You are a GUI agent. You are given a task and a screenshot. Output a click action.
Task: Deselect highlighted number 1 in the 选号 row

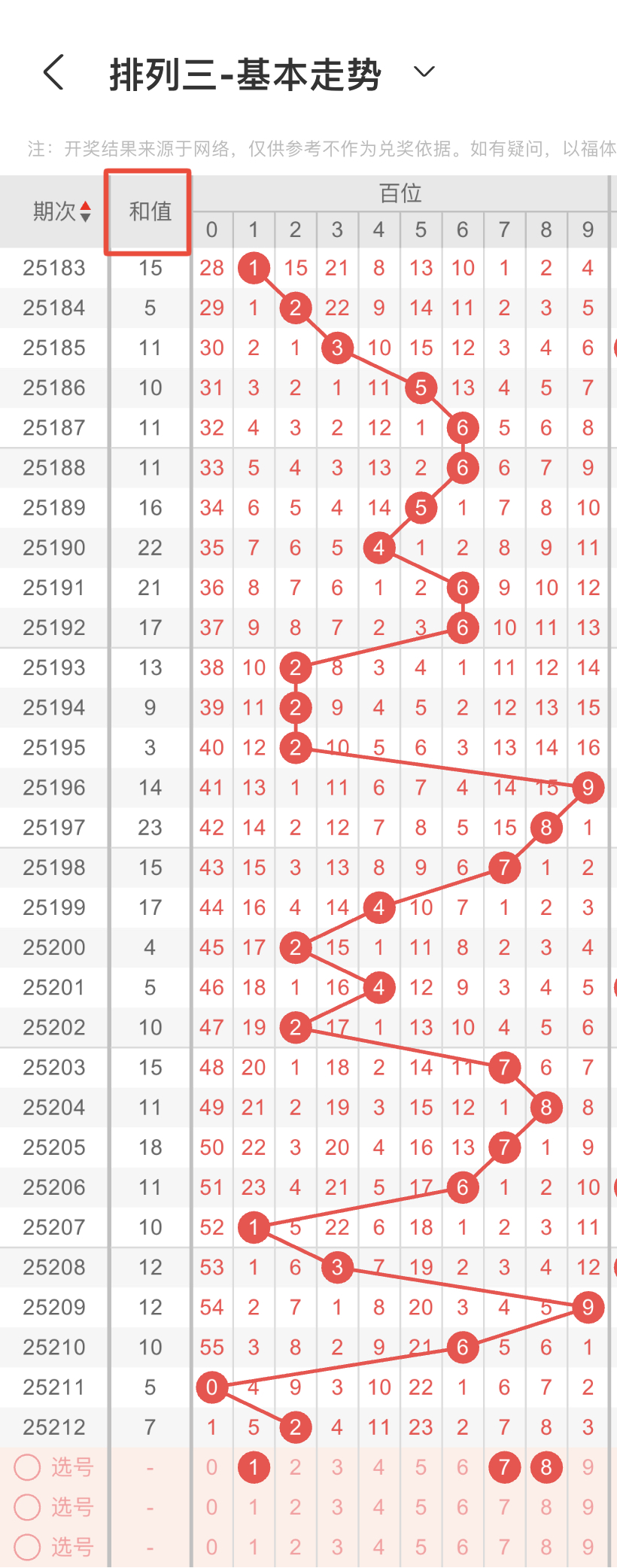point(254,1467)
